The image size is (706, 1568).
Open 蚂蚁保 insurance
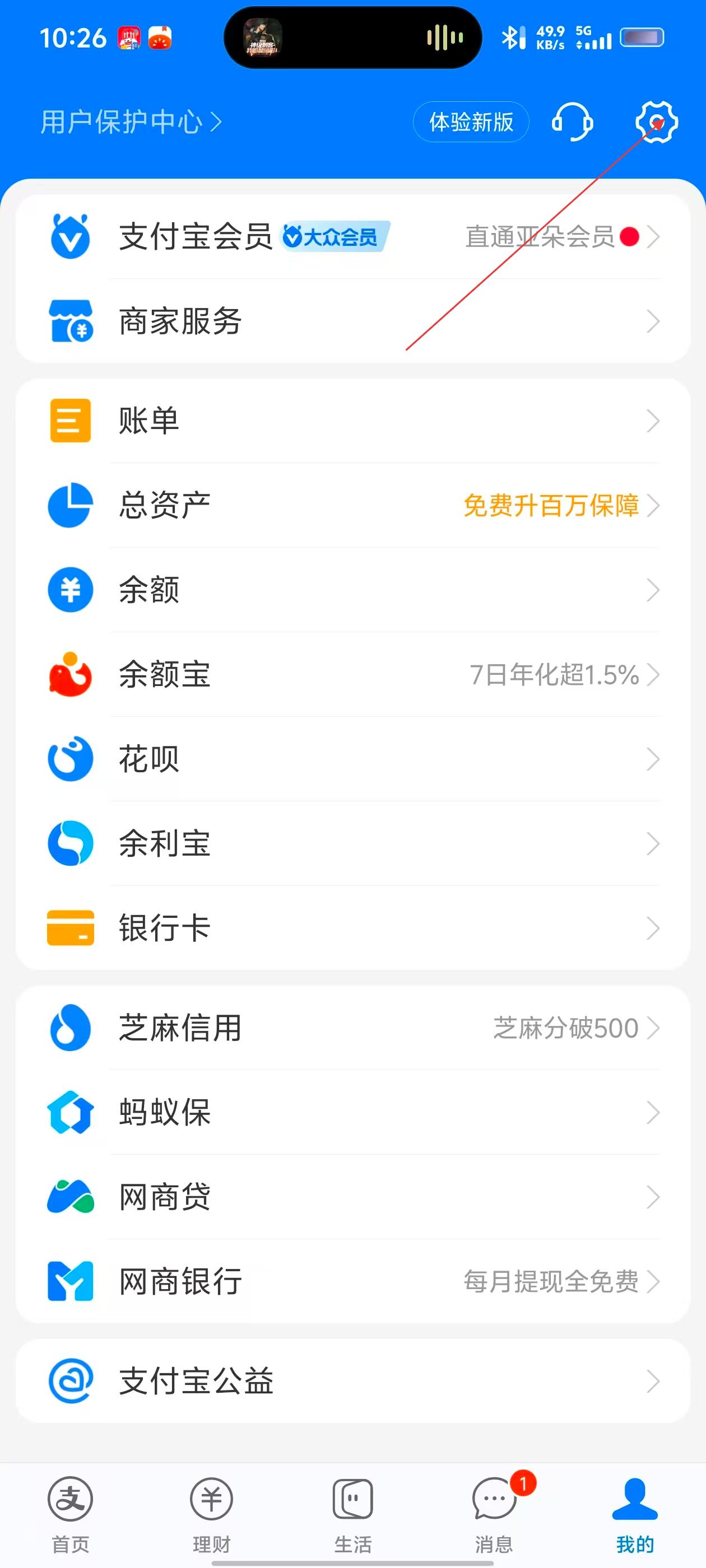pyautogui.click(x=352, y=1113)
